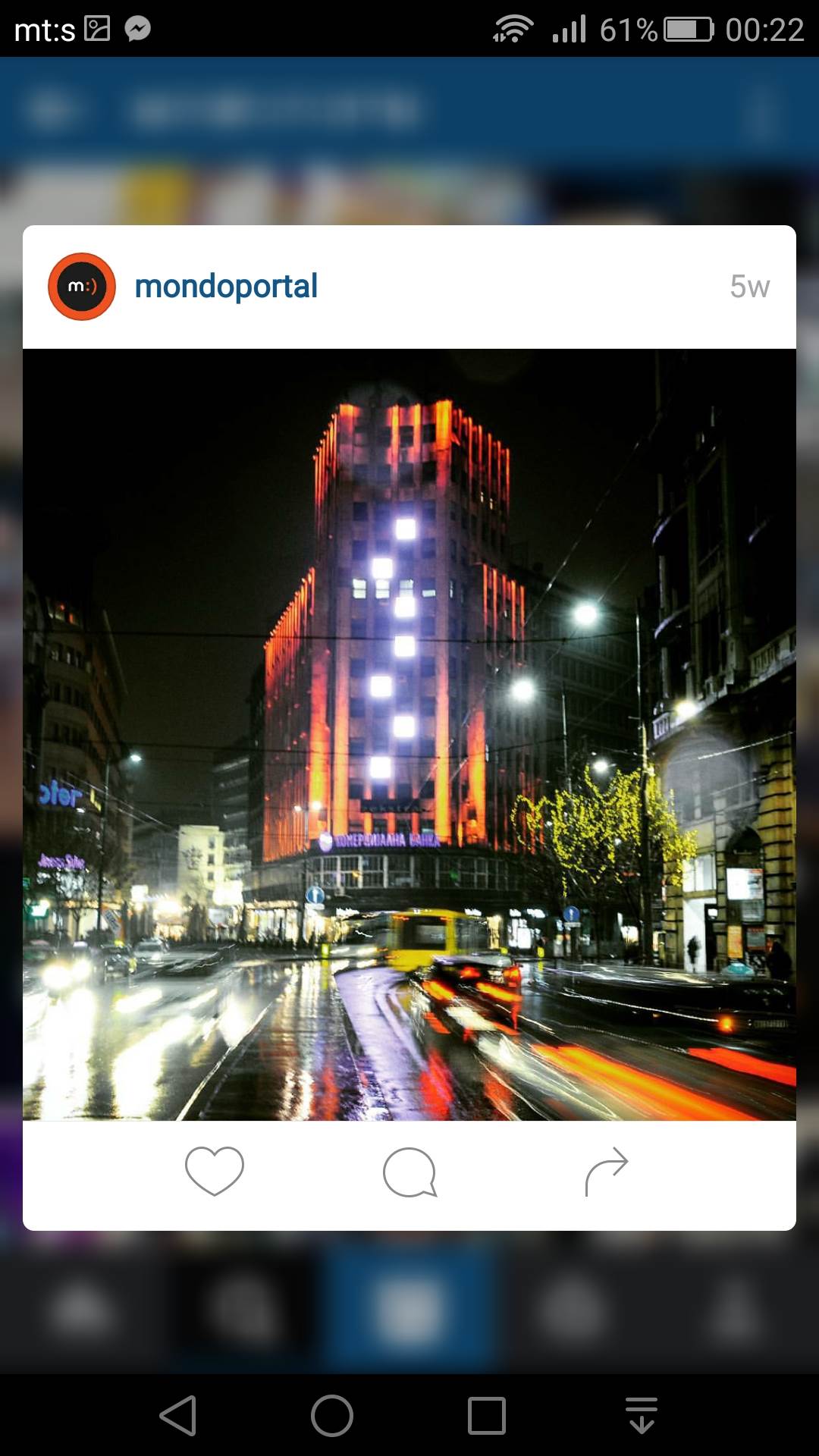Image resolution: width=819 pixels, height=1456 pixels.
Task: Share the mondoportal post
Action: (x=607, y=1172)
